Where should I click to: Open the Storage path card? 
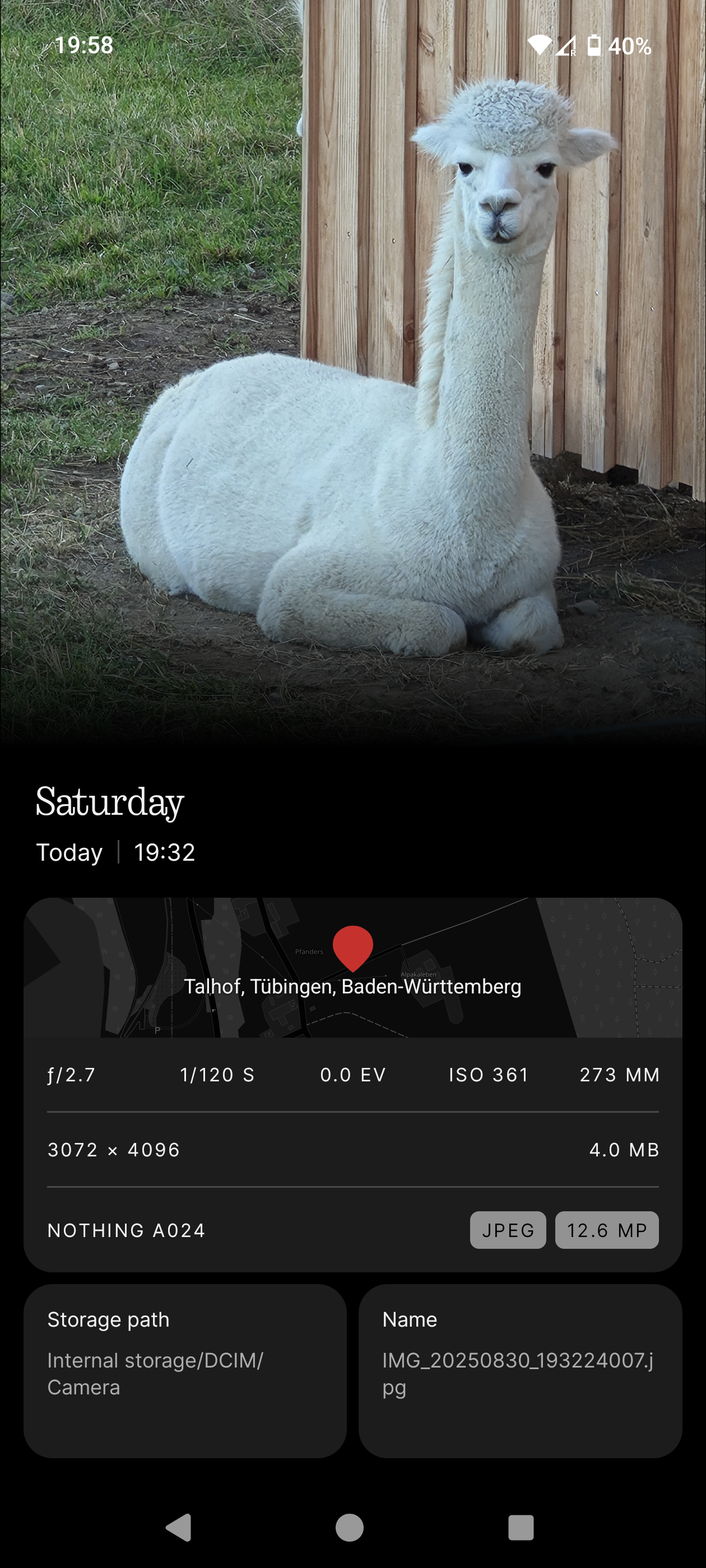(184, 1371)
